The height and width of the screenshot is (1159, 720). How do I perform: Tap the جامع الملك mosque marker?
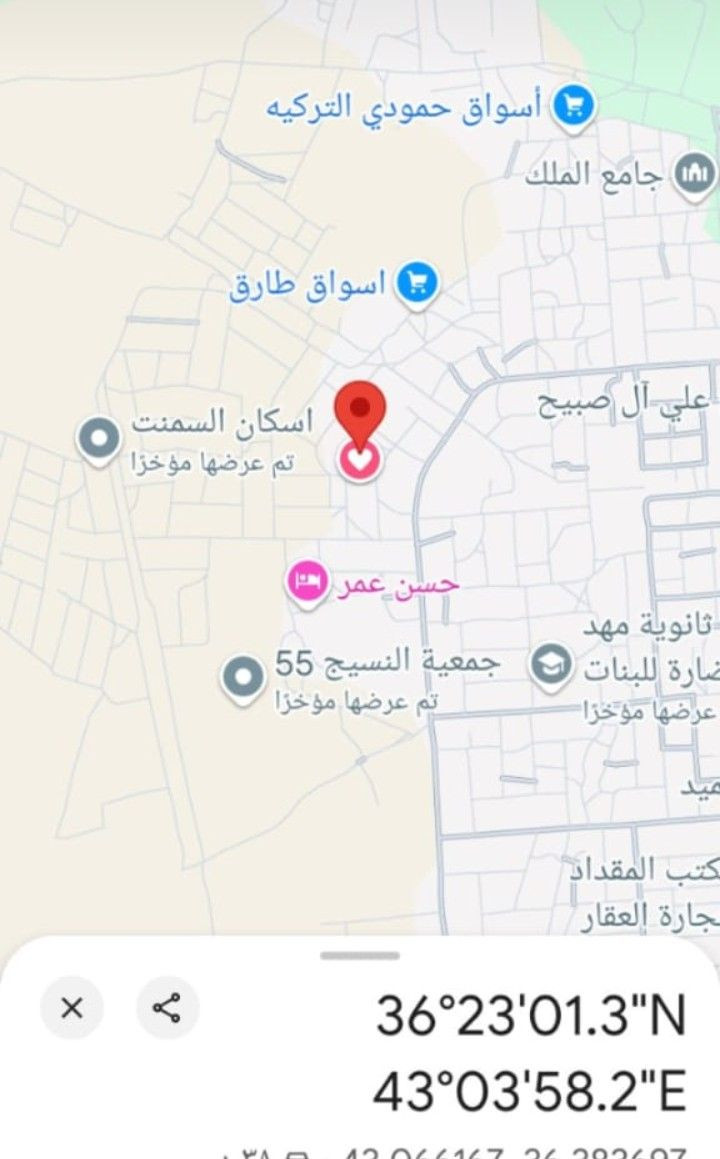693,175
